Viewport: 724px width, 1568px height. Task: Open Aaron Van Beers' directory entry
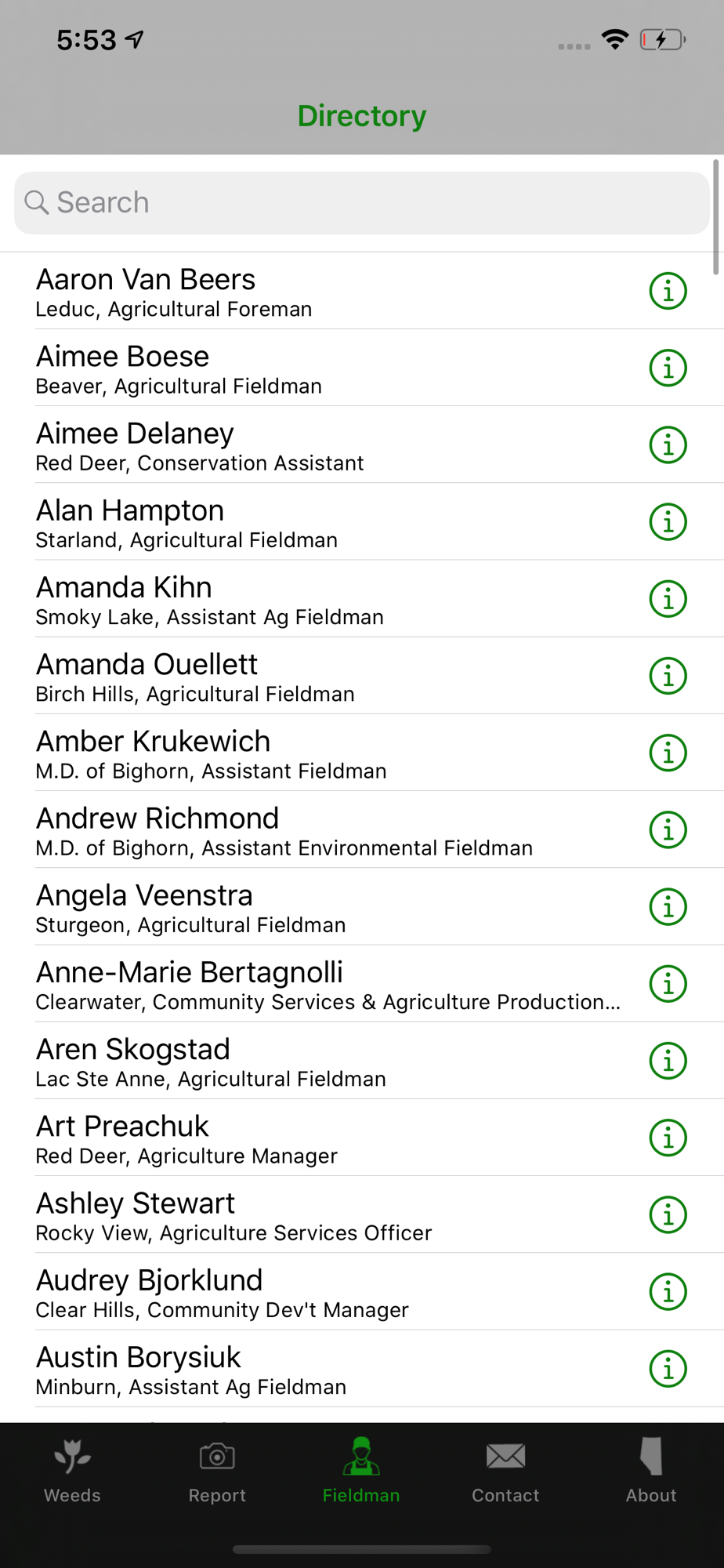tap(313, 292)
